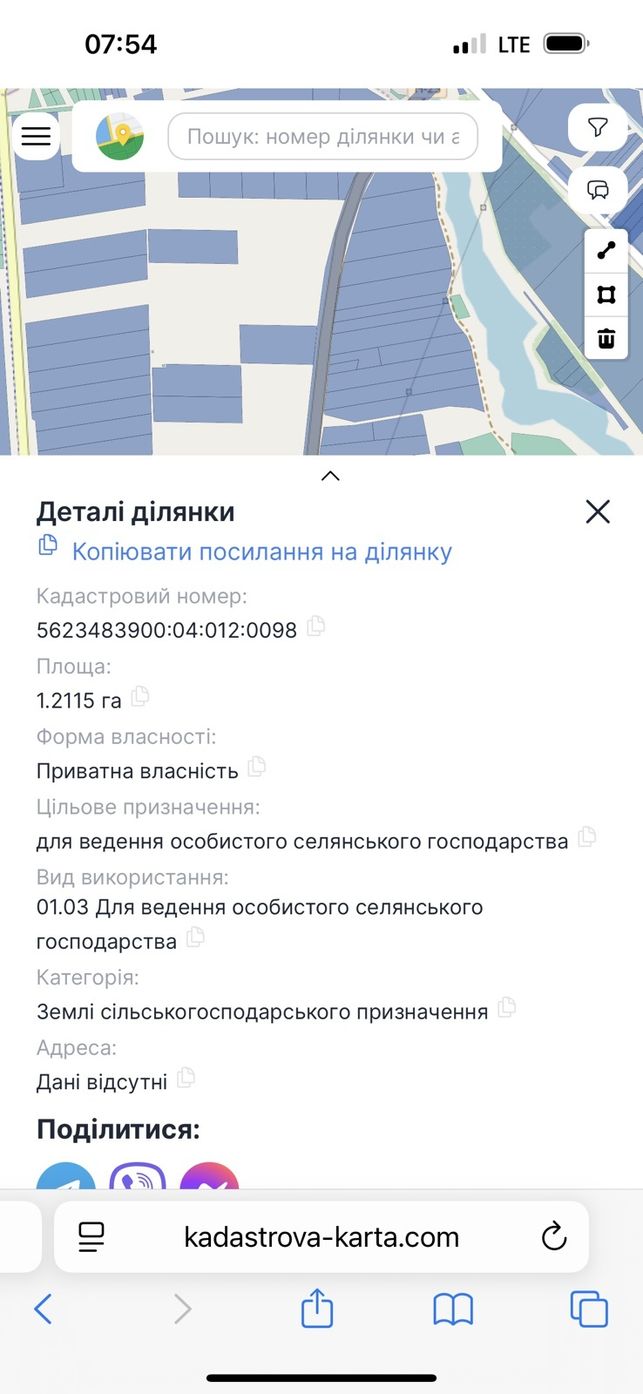Share the parcel via Viber
This screenshot has width=643, height=1394.
point(138,1179)
